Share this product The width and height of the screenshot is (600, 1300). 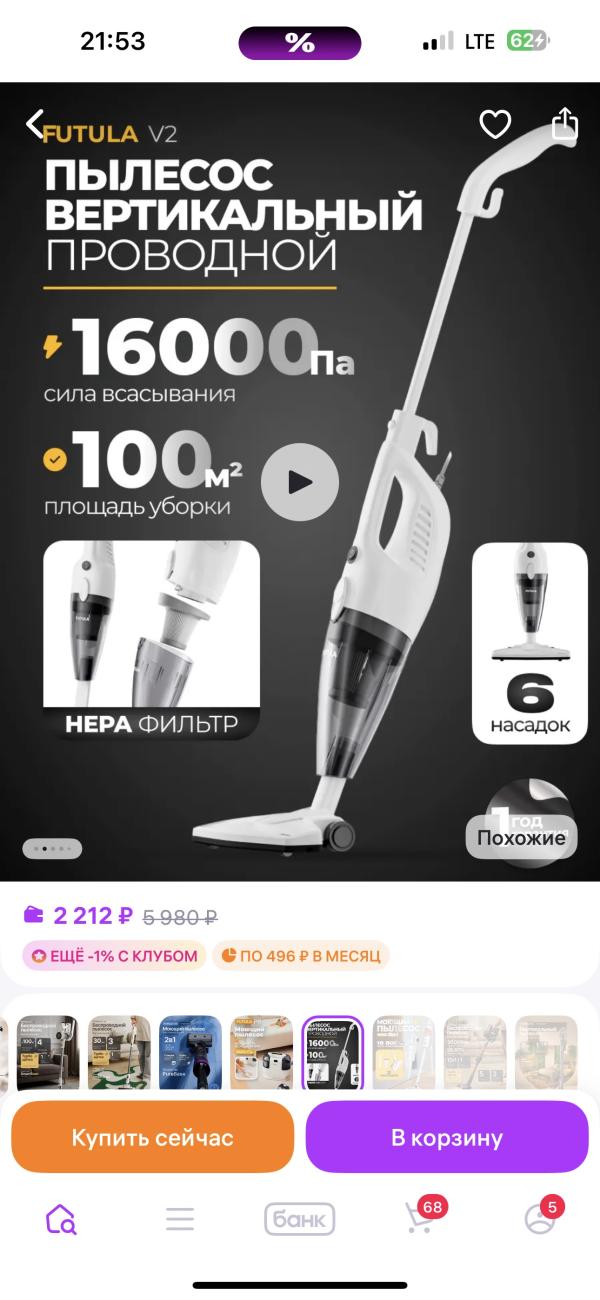click(x=565, y=123)
